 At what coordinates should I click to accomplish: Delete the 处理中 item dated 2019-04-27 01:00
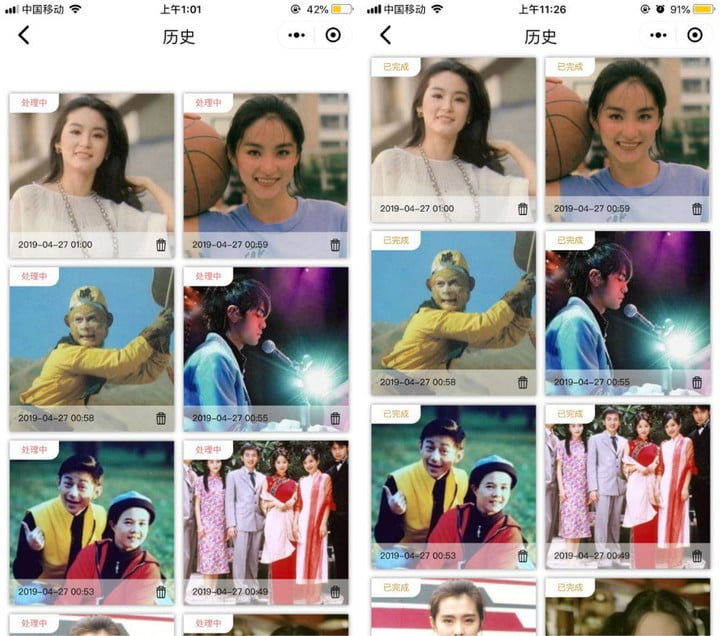point(161,245)
